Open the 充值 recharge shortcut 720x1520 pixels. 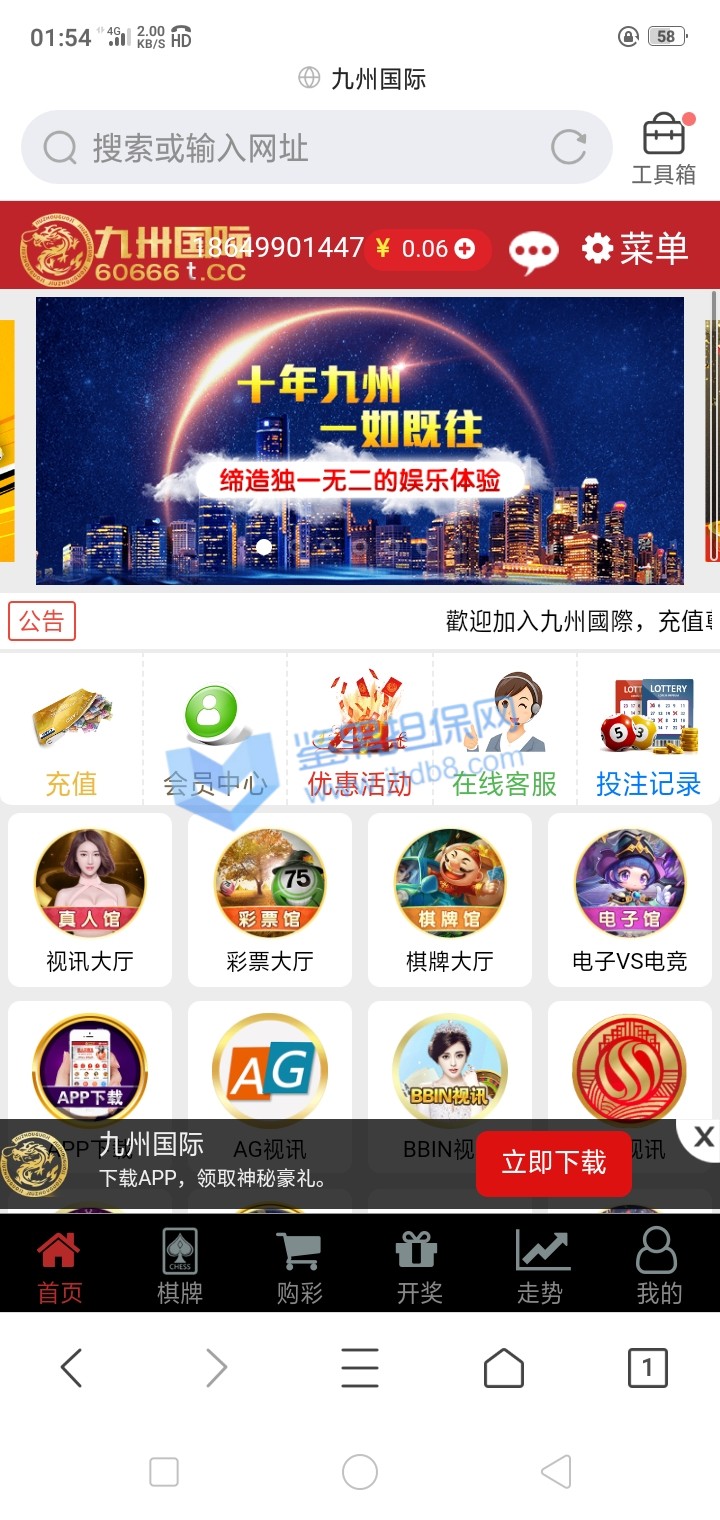(72, 732)
